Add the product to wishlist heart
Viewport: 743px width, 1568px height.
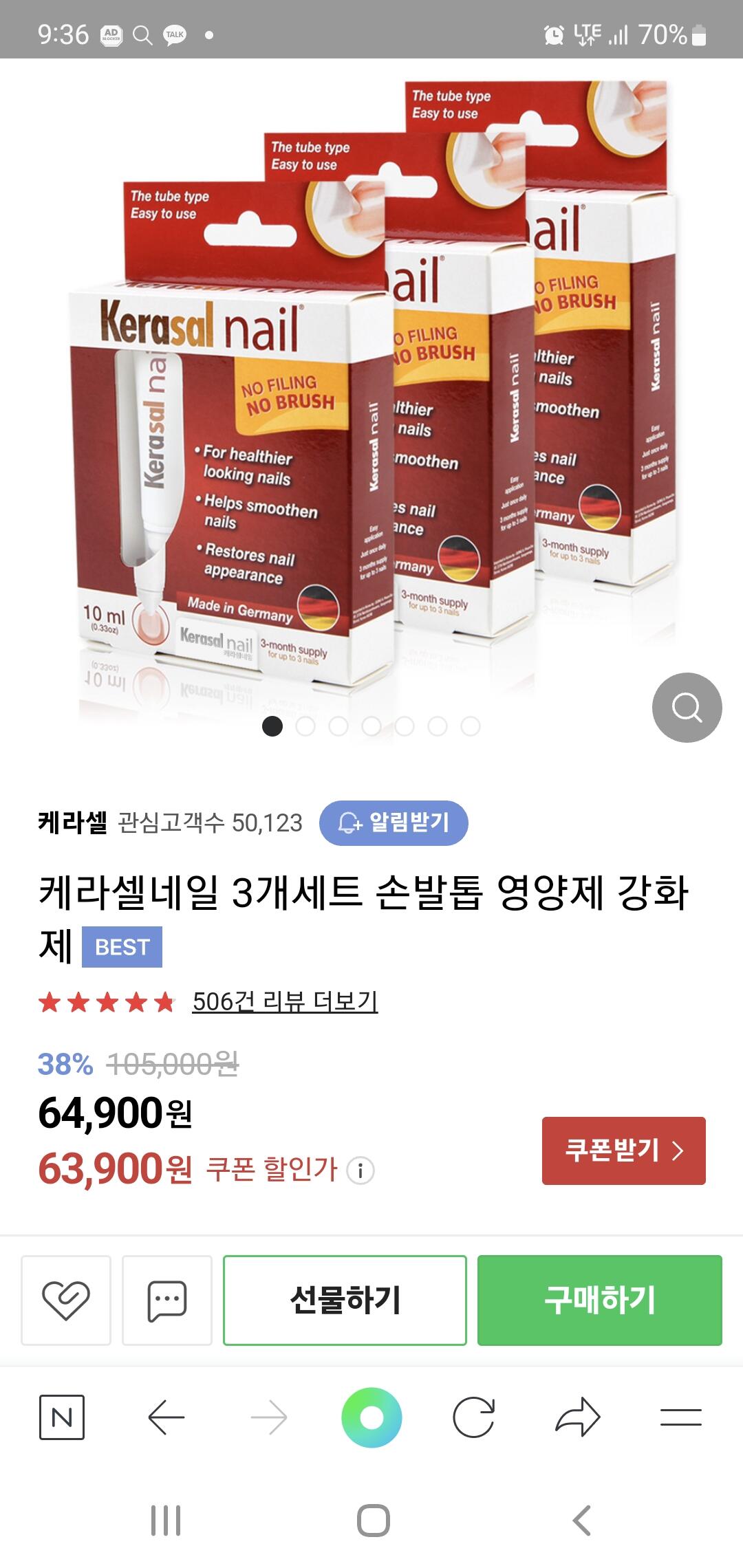coord(66,1300)
